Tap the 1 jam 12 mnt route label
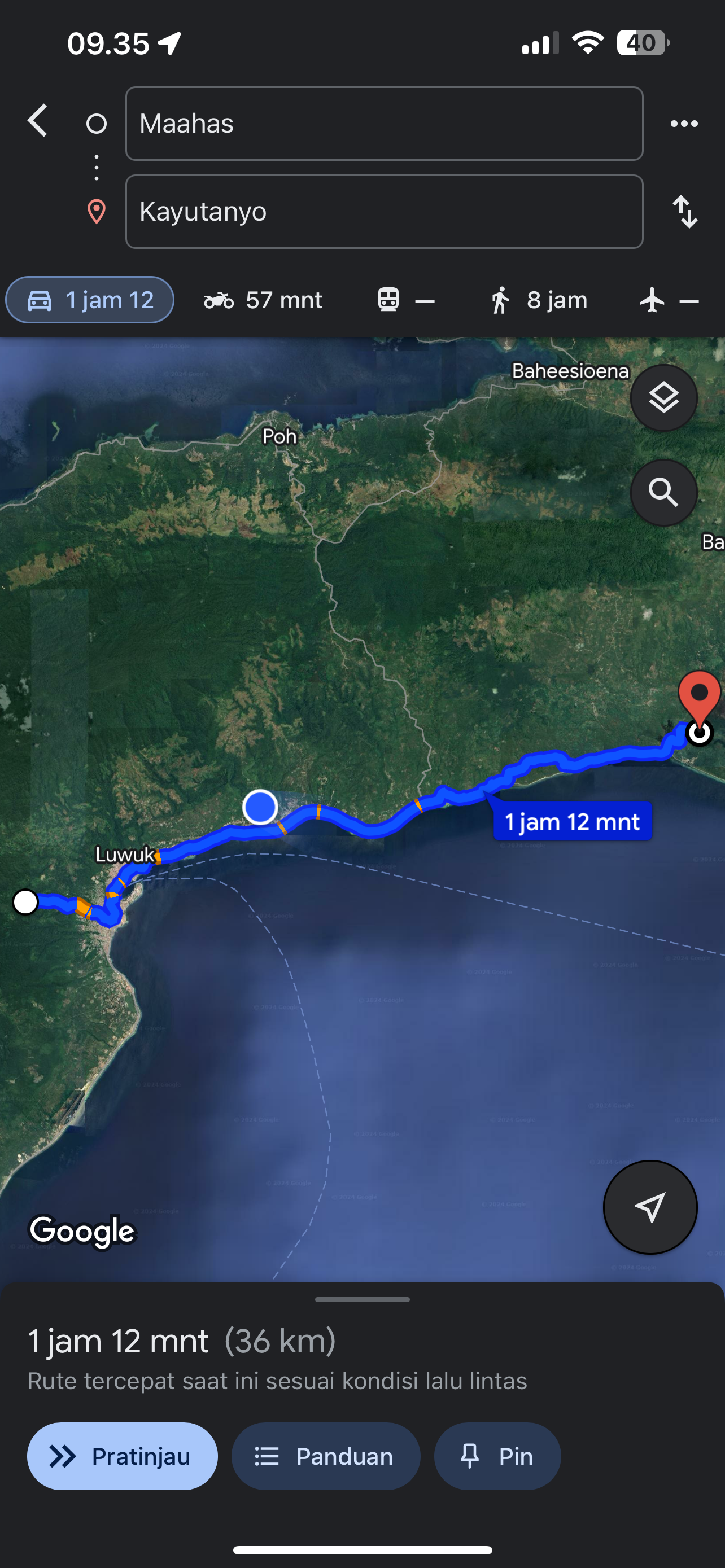Screen dimensions: 725x1568 pyautogui.click(x=572, y=822)
